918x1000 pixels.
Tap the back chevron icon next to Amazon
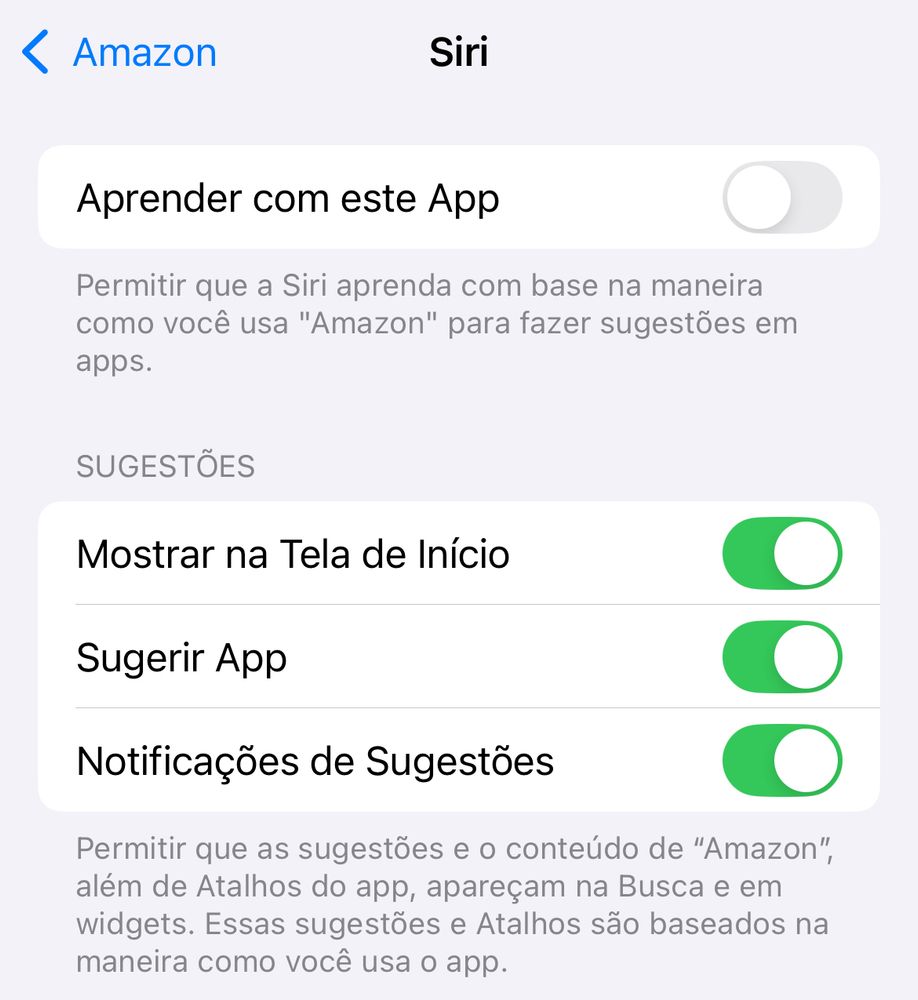pyautogui.click(x=34, y=52)
